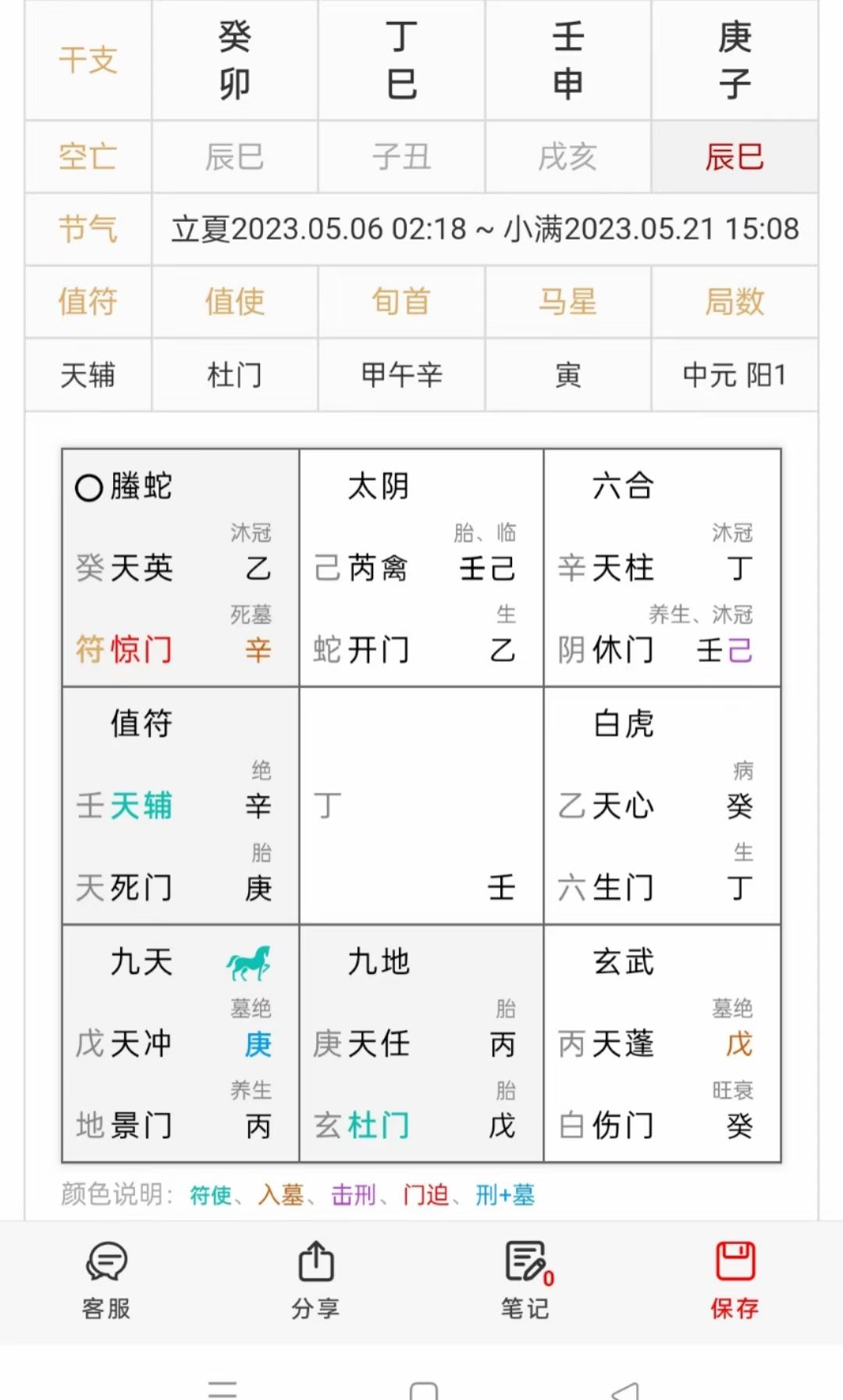Save the chart with 保存

pos(735,1280)
